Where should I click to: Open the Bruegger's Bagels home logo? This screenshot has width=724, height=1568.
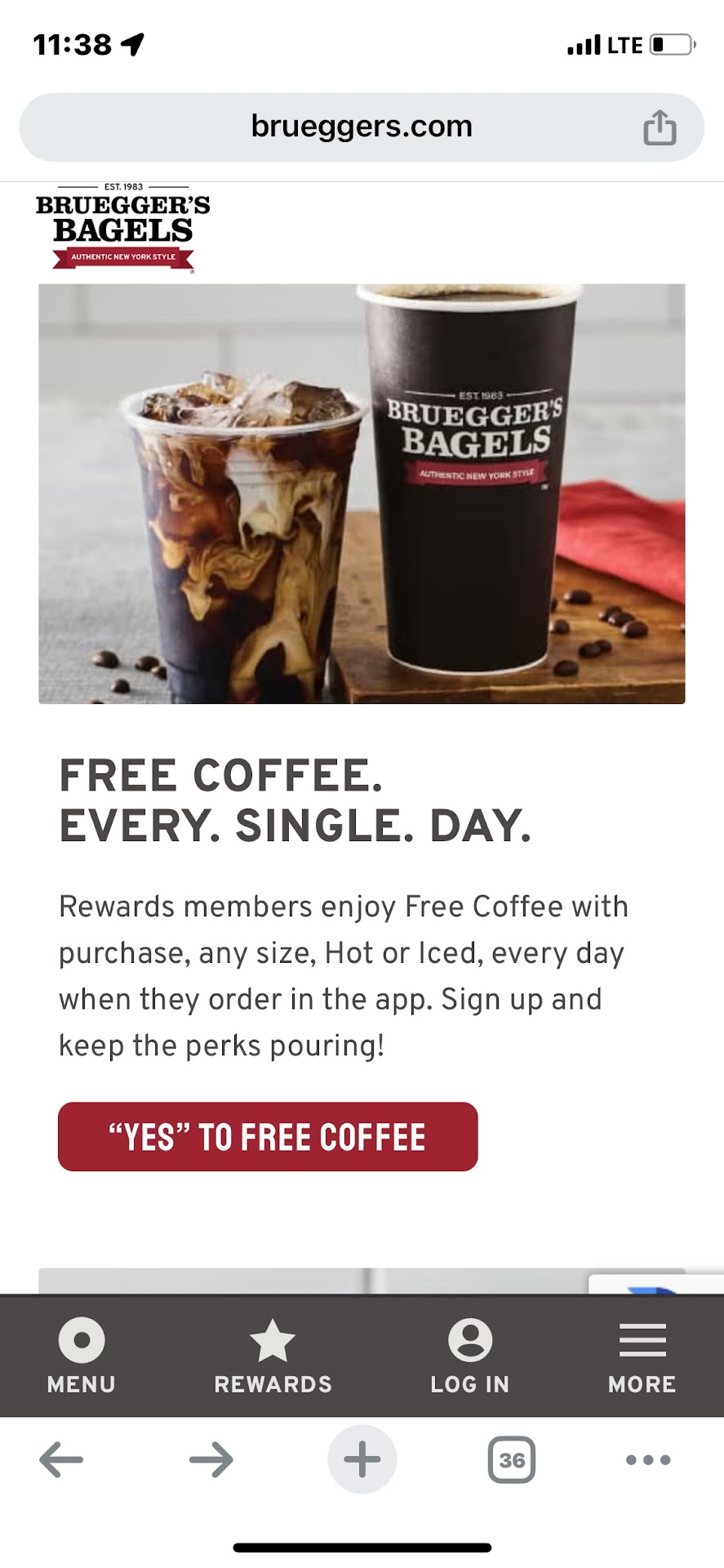click(x=122, y=228)
